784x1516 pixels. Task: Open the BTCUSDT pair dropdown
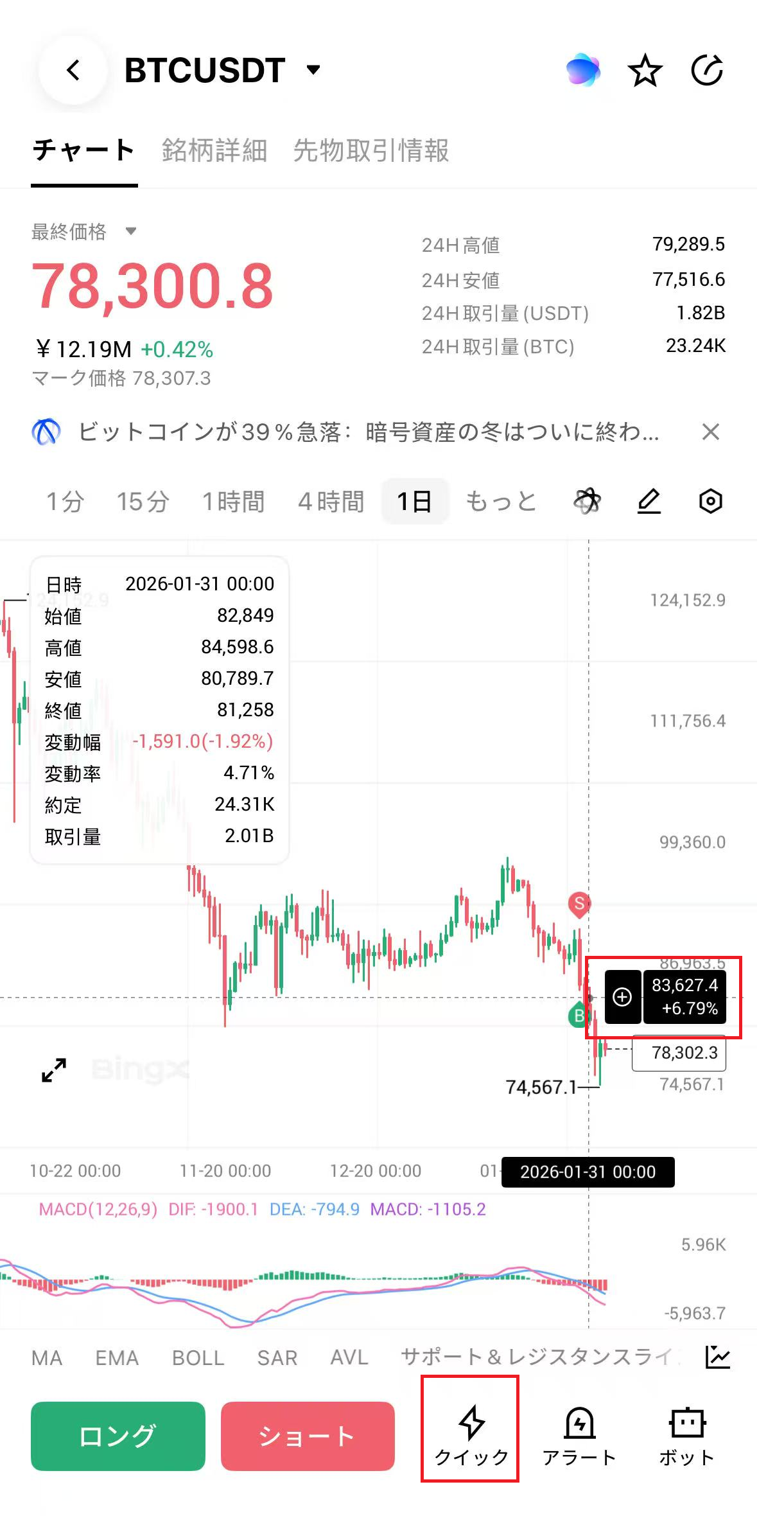[x=313, y=70]
